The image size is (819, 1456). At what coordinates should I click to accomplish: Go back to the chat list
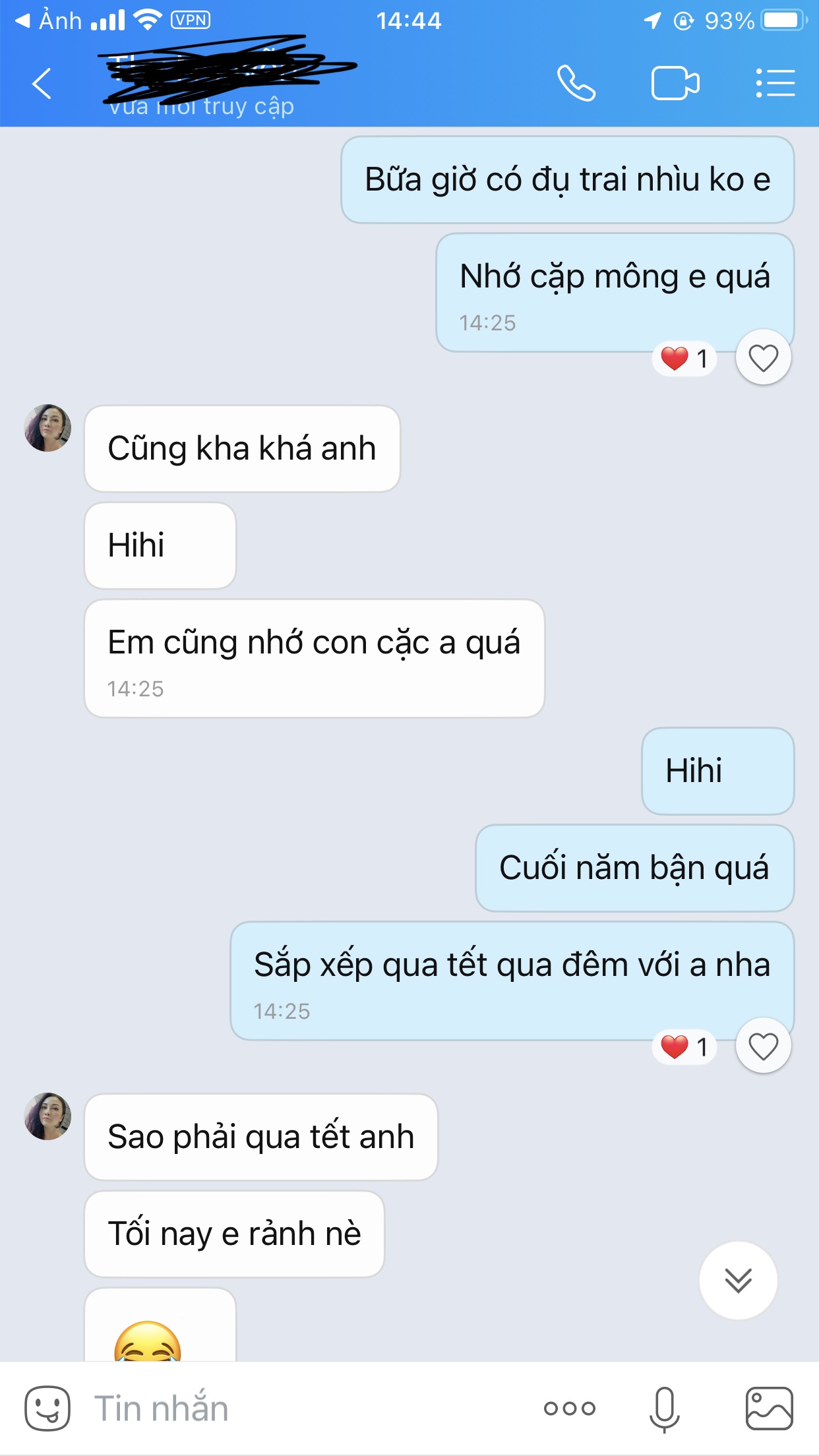click(x=42, y=84)
